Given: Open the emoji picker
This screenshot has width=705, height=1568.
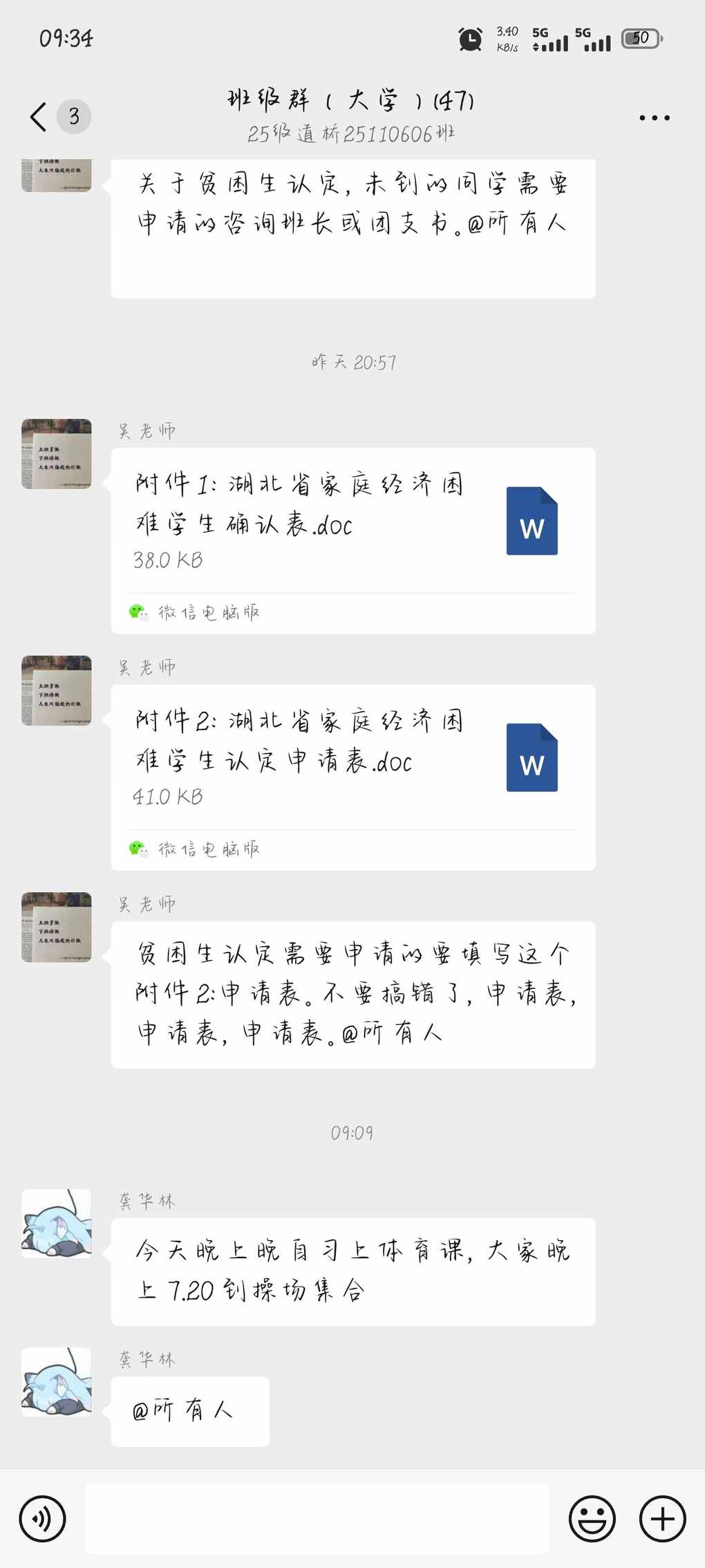Looking at the screenshot, I should tap(592, 1518).
